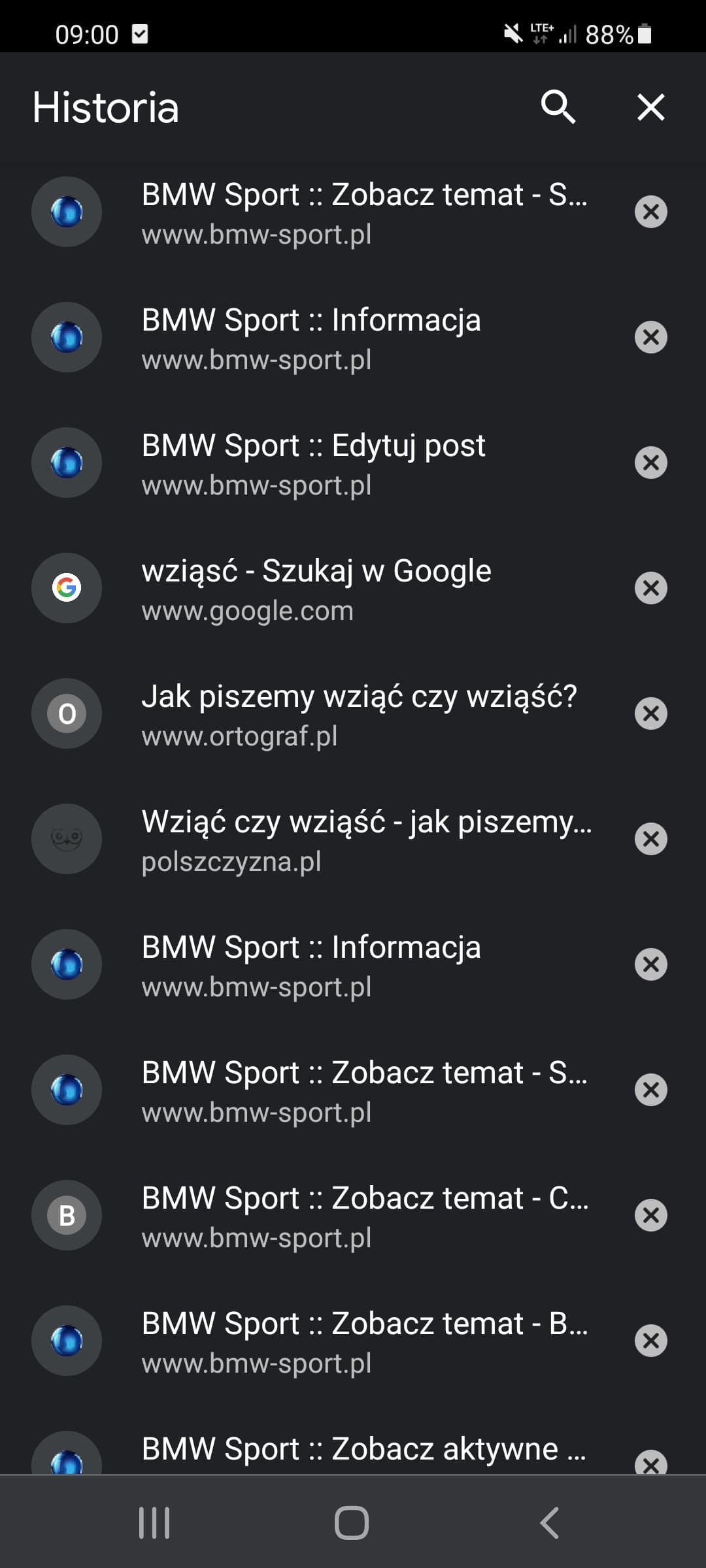Open the polszczyzna.pl history entry
The width and height of the screenshot is (706, 1568).
click(353, 839)
